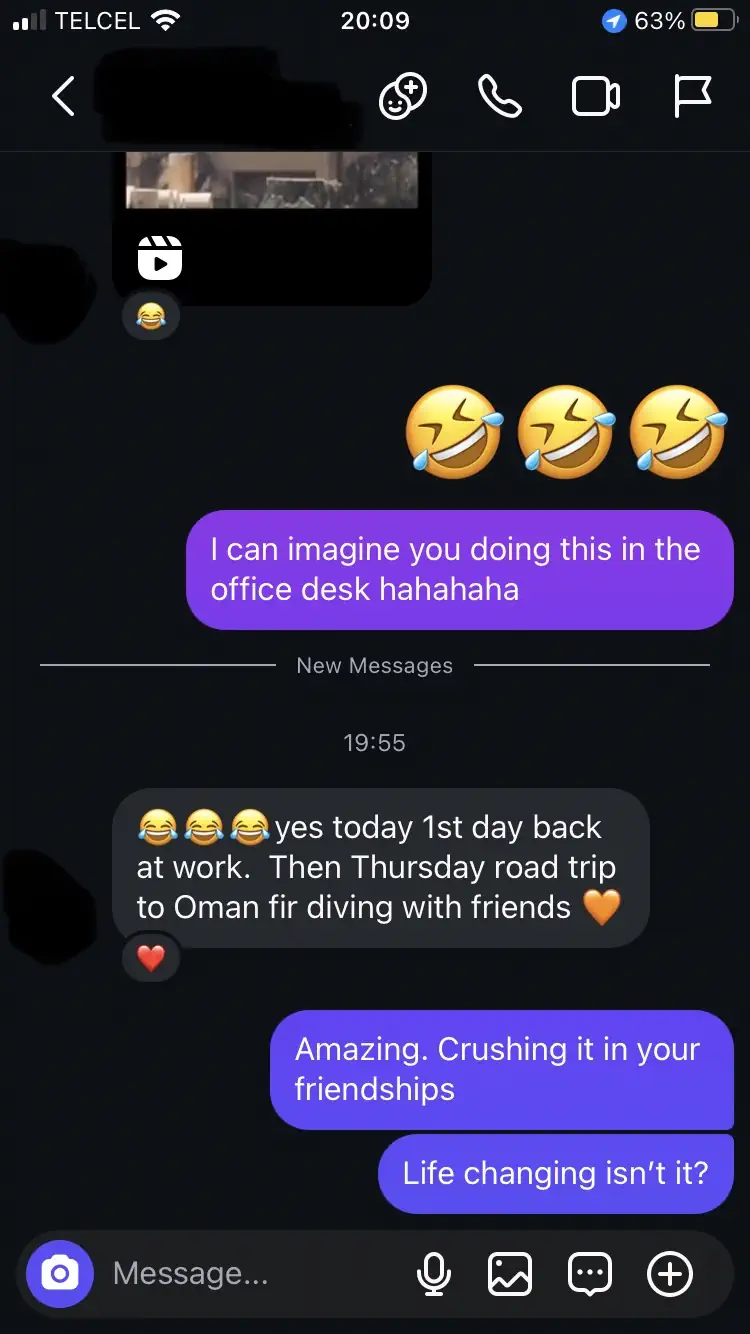The width and height of the screenshot is (750, 1334).
Task: Open the camera button beside message field
Action: 60,1274
